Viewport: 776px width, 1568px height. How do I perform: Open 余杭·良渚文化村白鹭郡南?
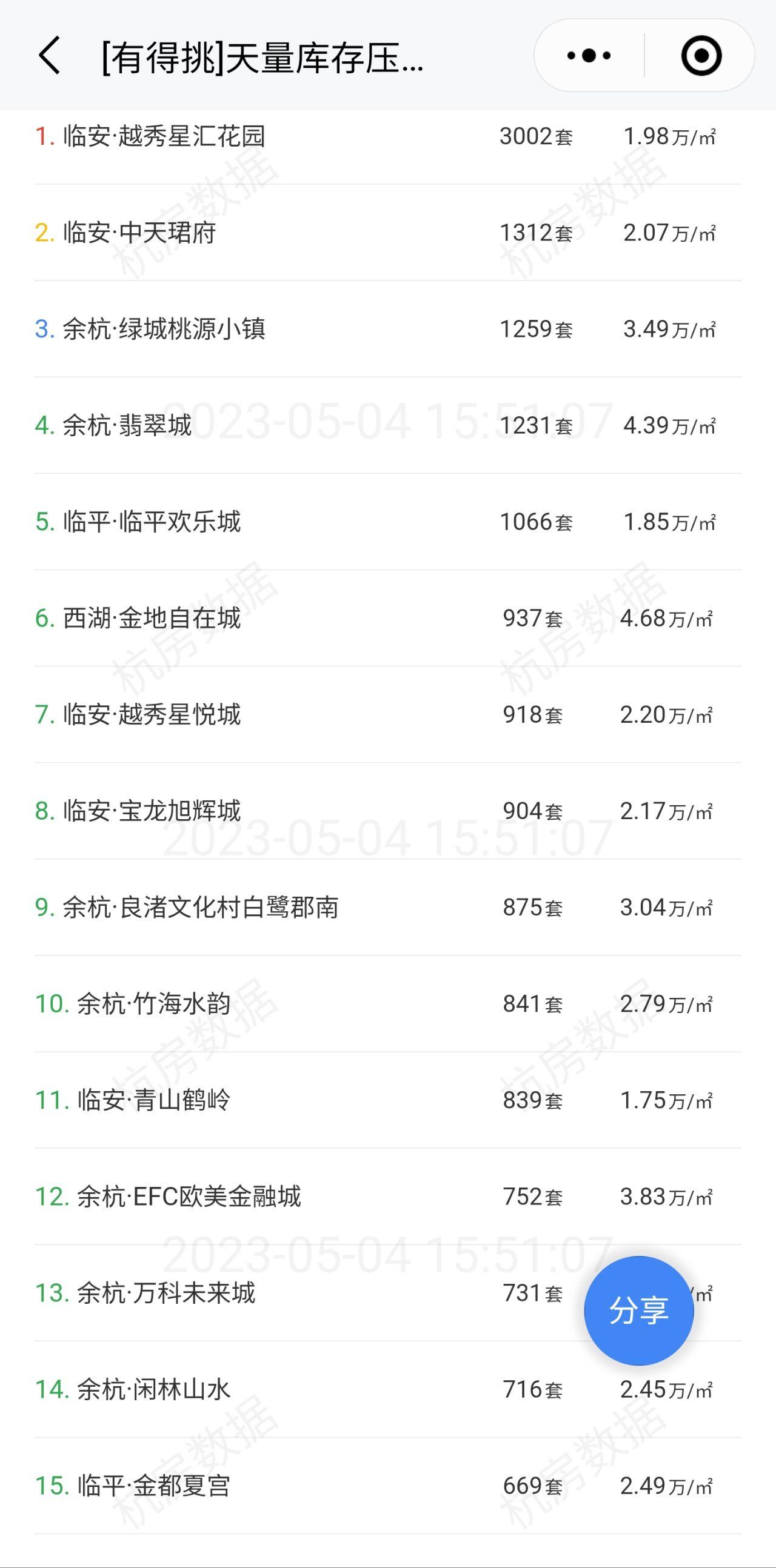387,907
